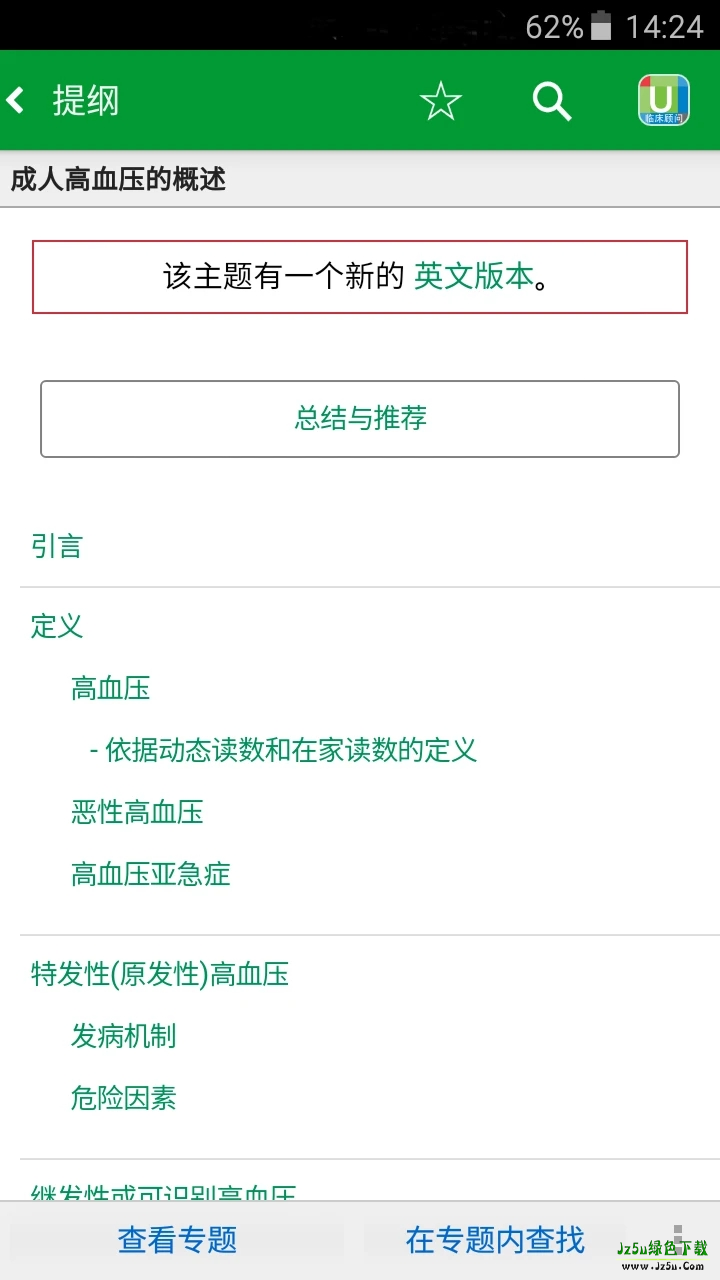Bookmark this topic with the star icon
Image resolution: width=720 pixels, height=1280 pixels.
click(x=440, y=100)
